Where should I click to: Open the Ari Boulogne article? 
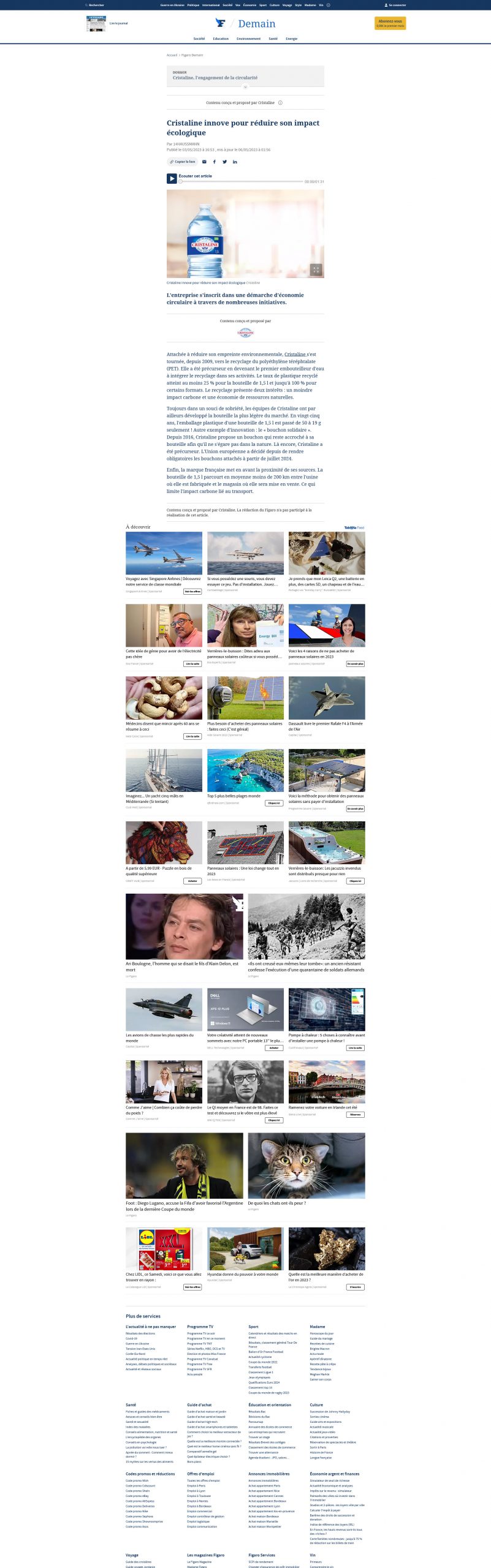(x=184, y=927)
